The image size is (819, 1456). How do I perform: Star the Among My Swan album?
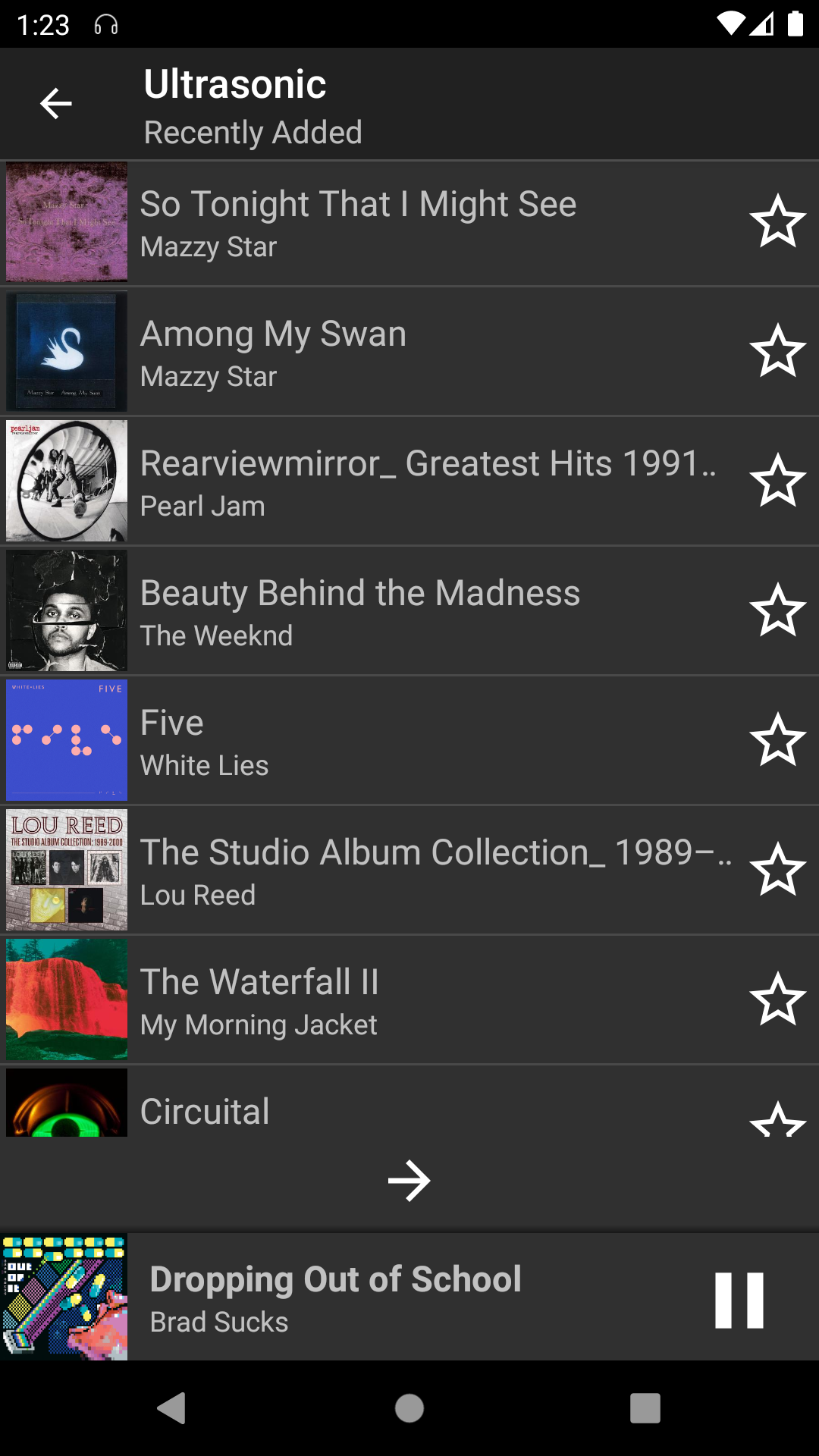777,351
